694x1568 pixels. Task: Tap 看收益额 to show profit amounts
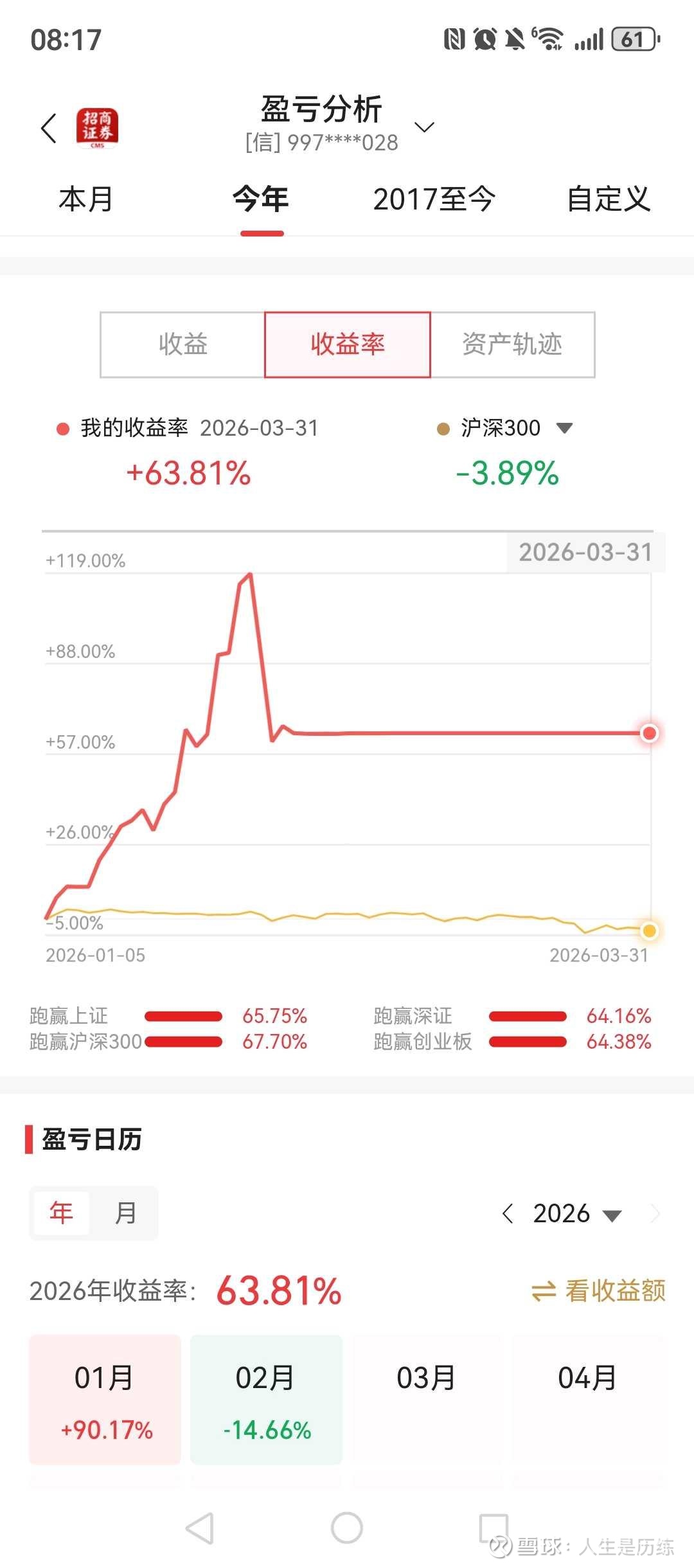pos(599,1291)
